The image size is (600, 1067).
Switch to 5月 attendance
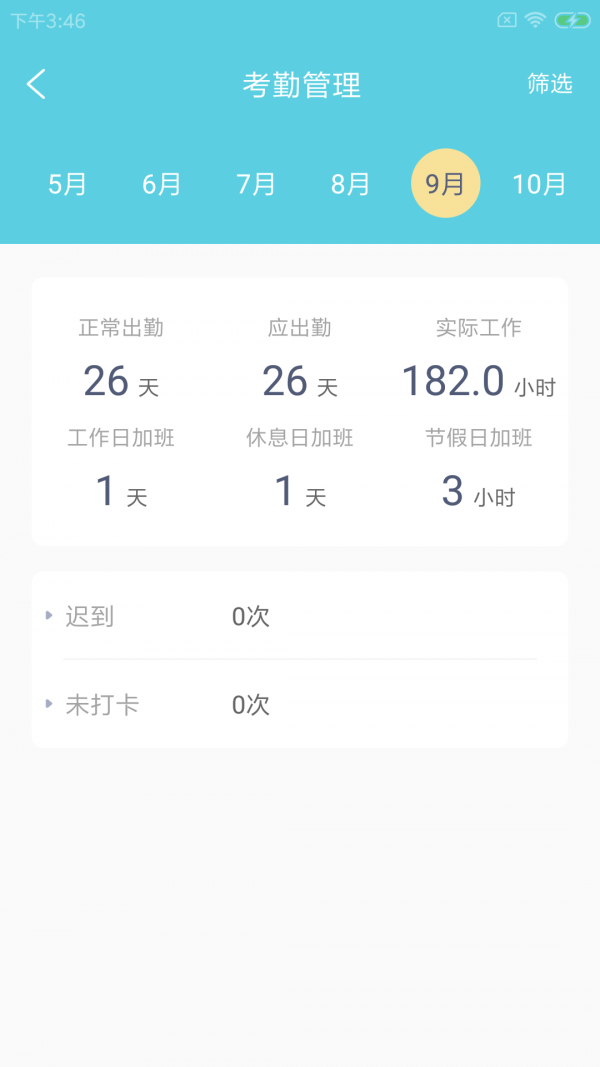click(68, 184)
